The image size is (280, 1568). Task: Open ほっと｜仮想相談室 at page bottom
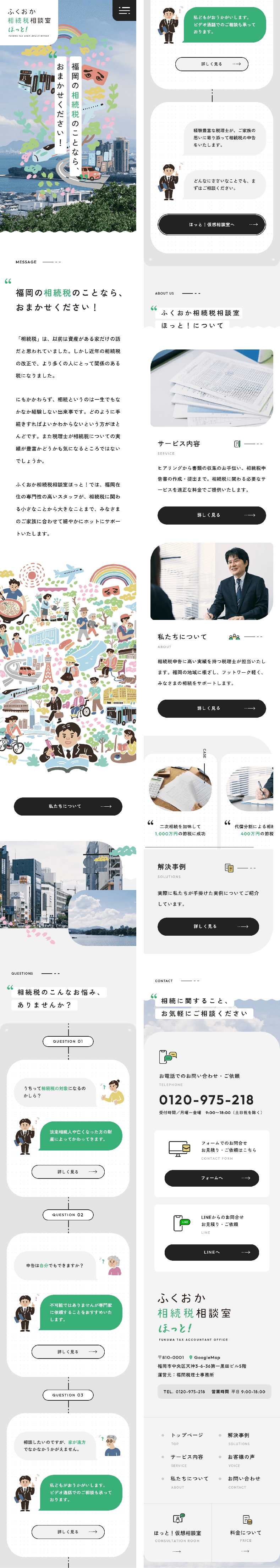177,1533
